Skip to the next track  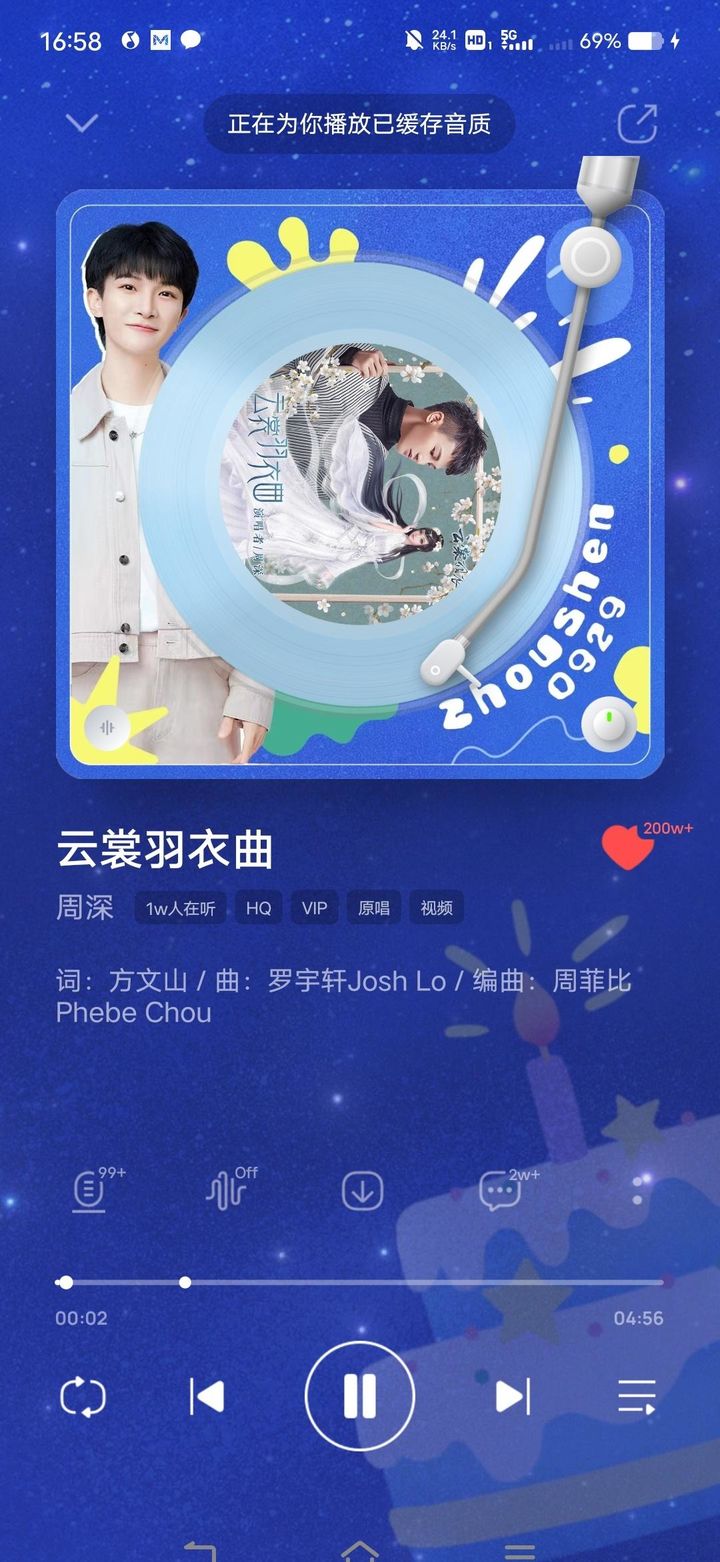[x=513, y=1396]
